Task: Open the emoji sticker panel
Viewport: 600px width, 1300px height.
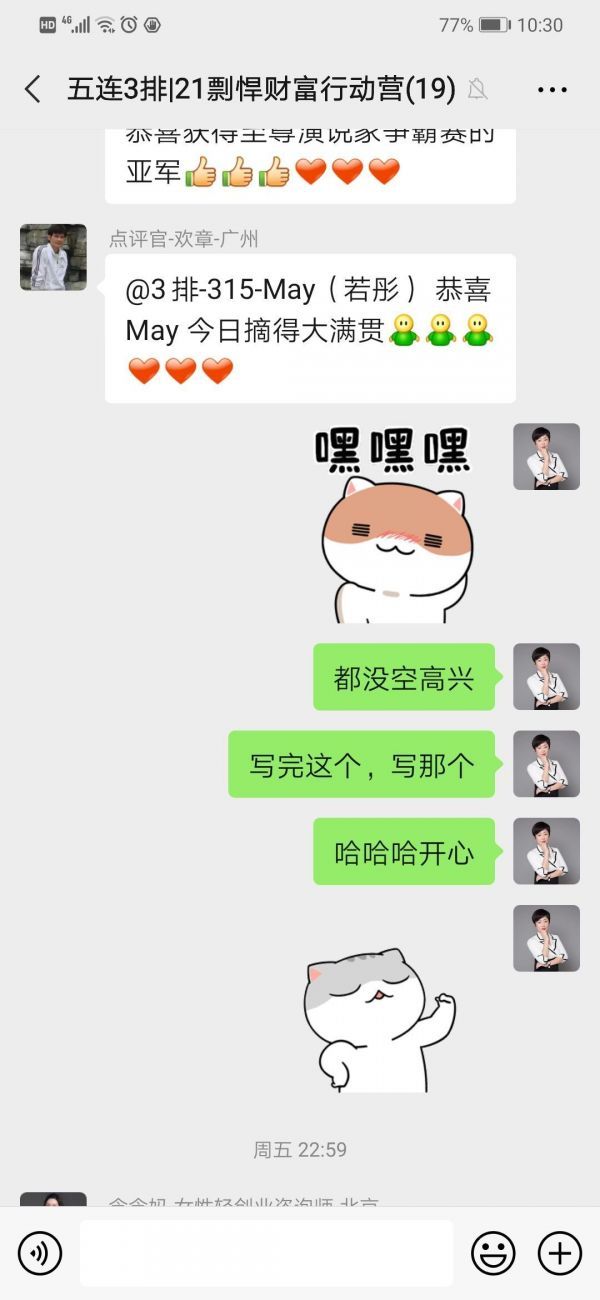Action: click(493, 1253)
